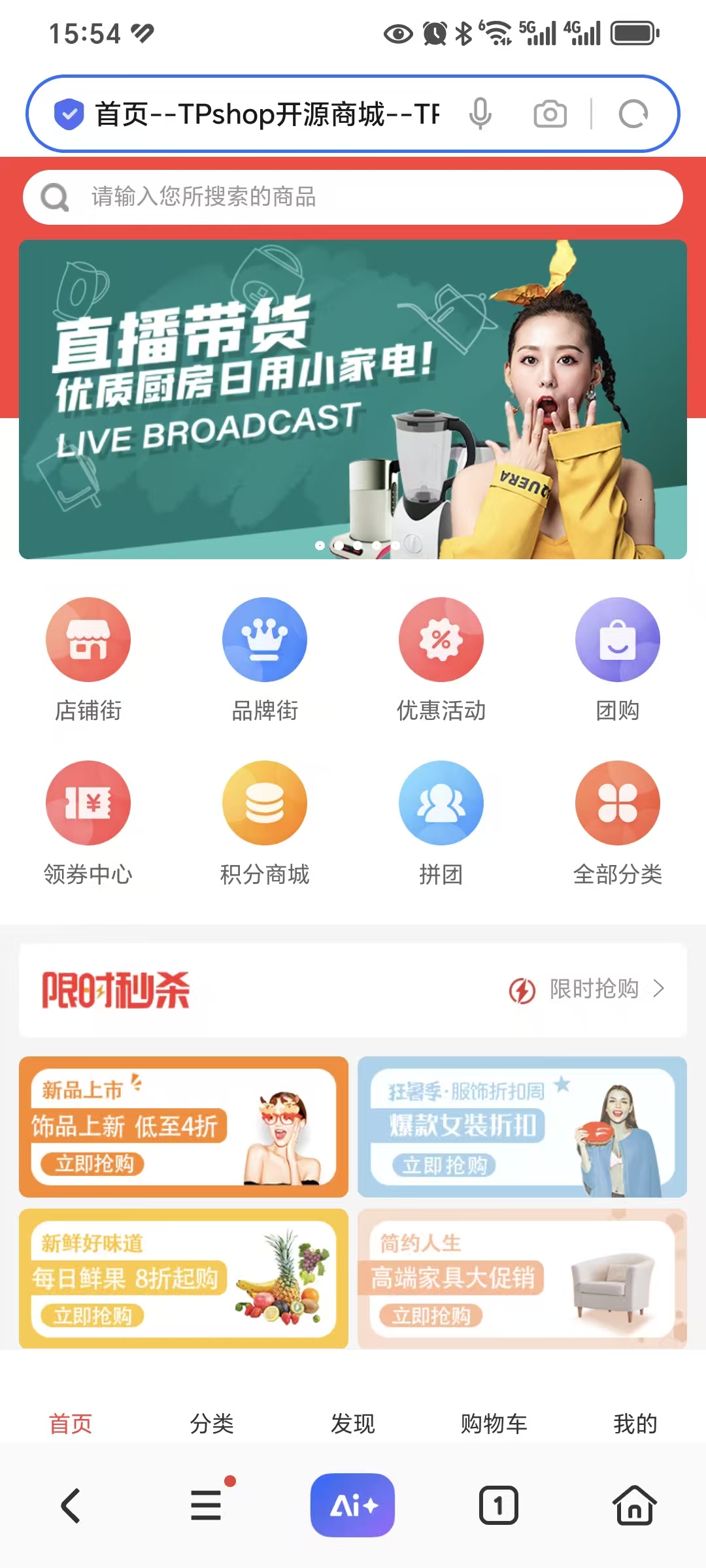Screen dimensions: 706x1568
Task: Open the AI assistant in the navigation bar
Action: (352, 1505)
